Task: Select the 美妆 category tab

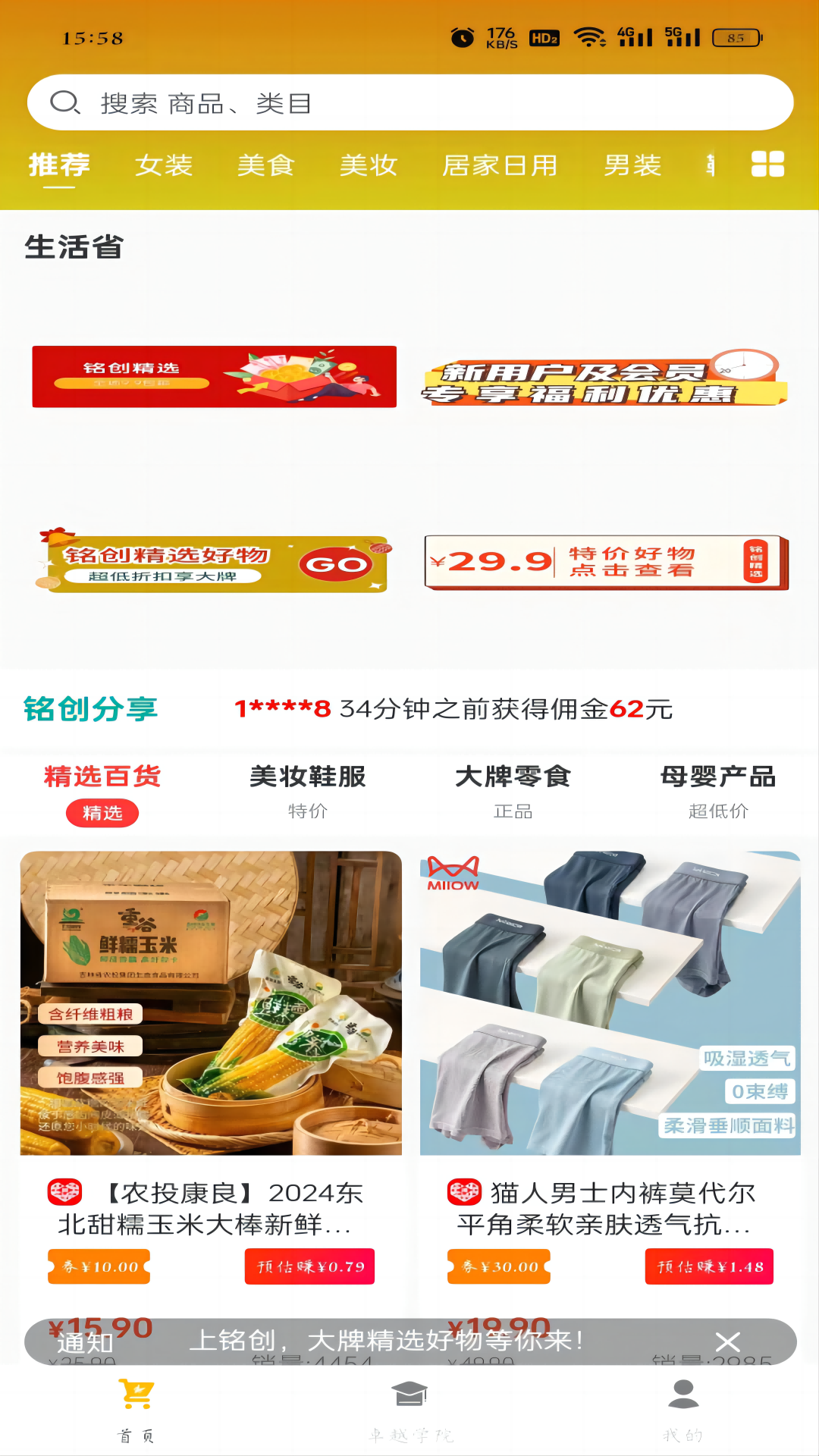Action: pos(369,165)
